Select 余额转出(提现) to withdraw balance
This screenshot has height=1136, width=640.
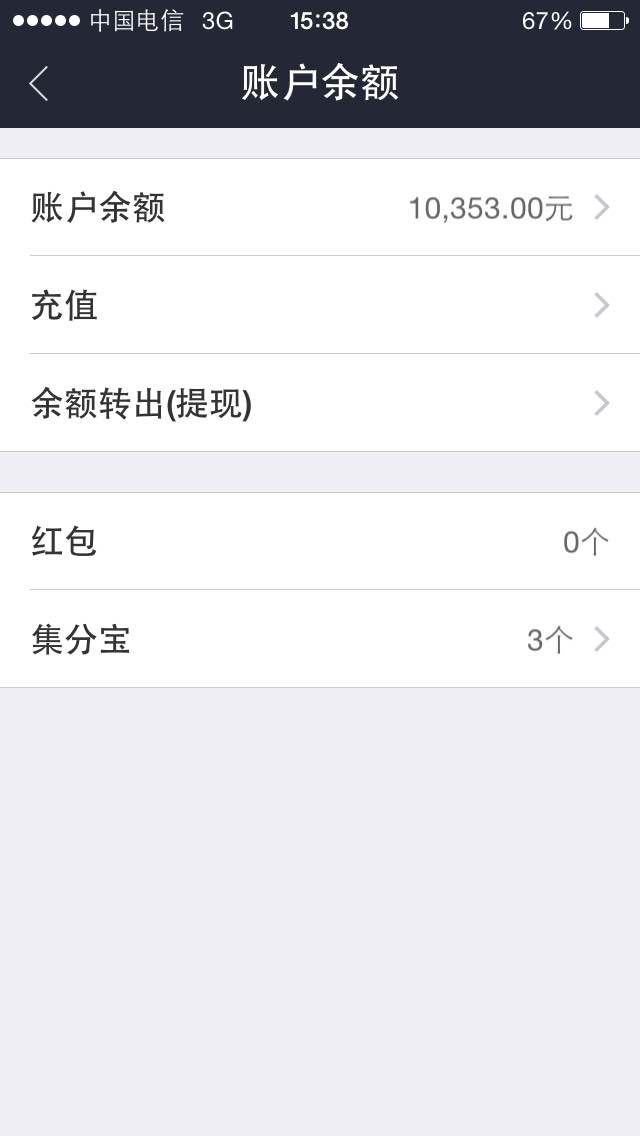320,403
